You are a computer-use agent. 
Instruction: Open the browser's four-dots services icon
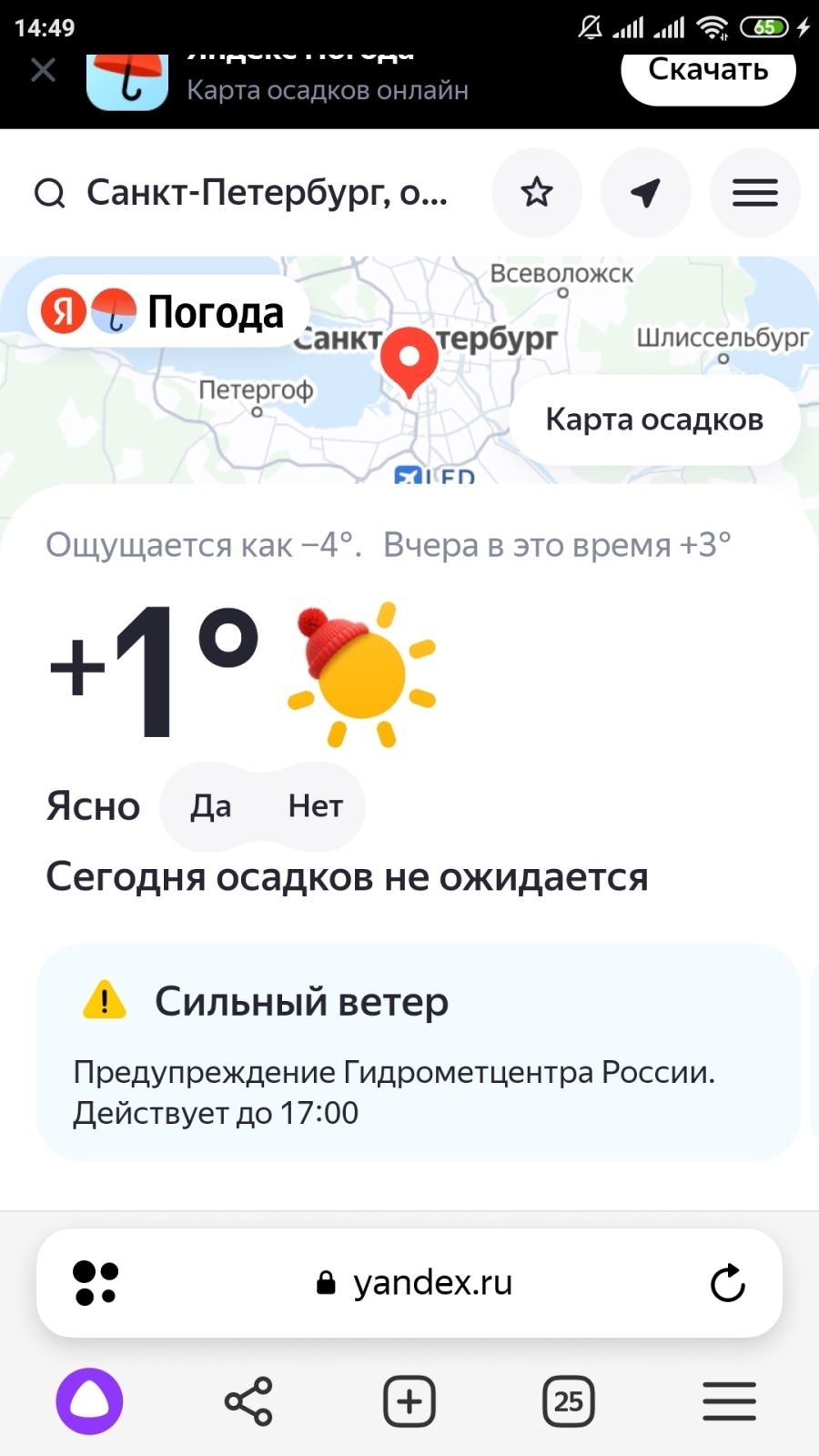coord(96,1283)
